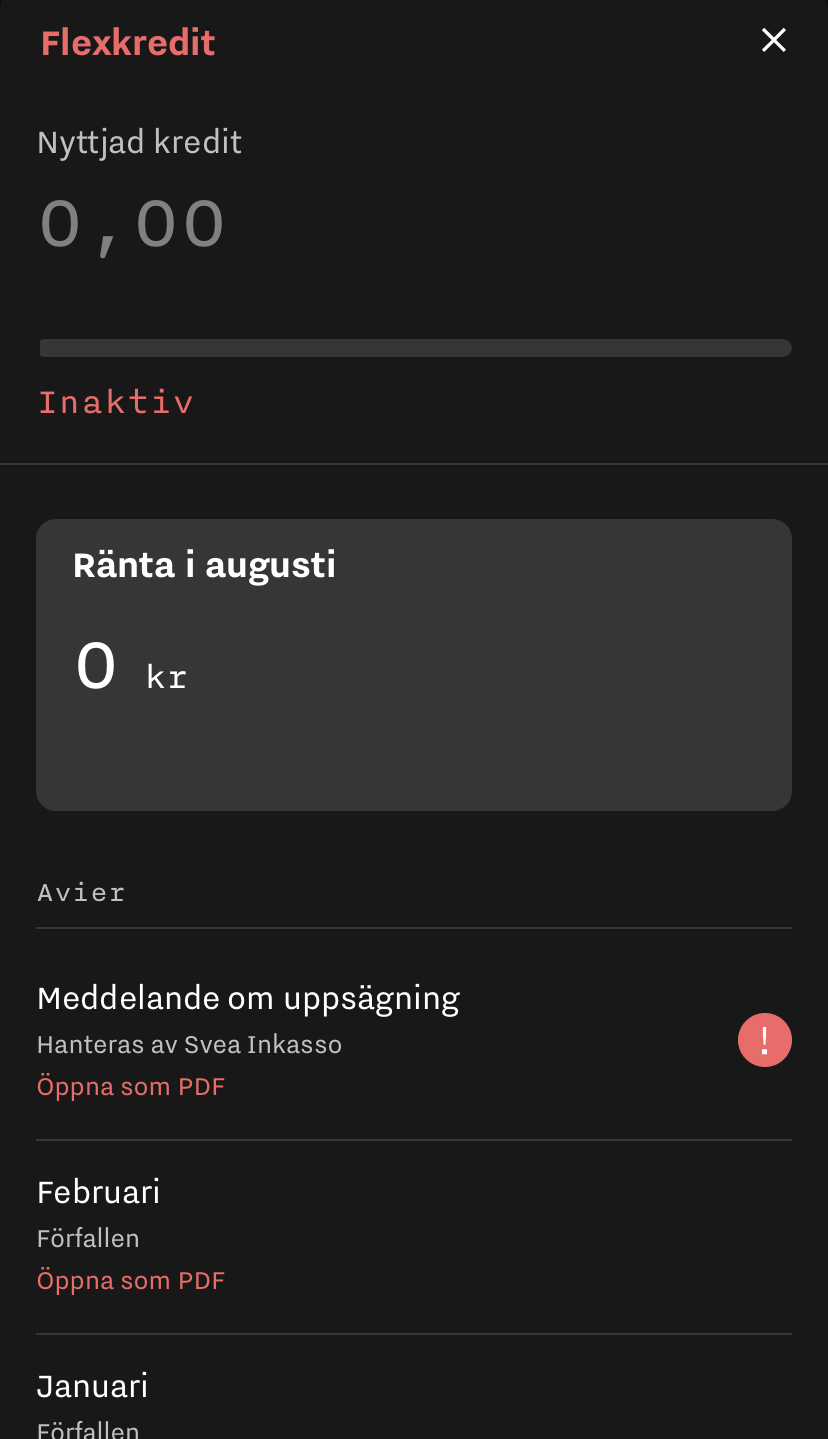This screenshot has width=828, height=1439.
Task: Tap the red alert icon for uppsägning
Action: click(x=764, y=1040)
